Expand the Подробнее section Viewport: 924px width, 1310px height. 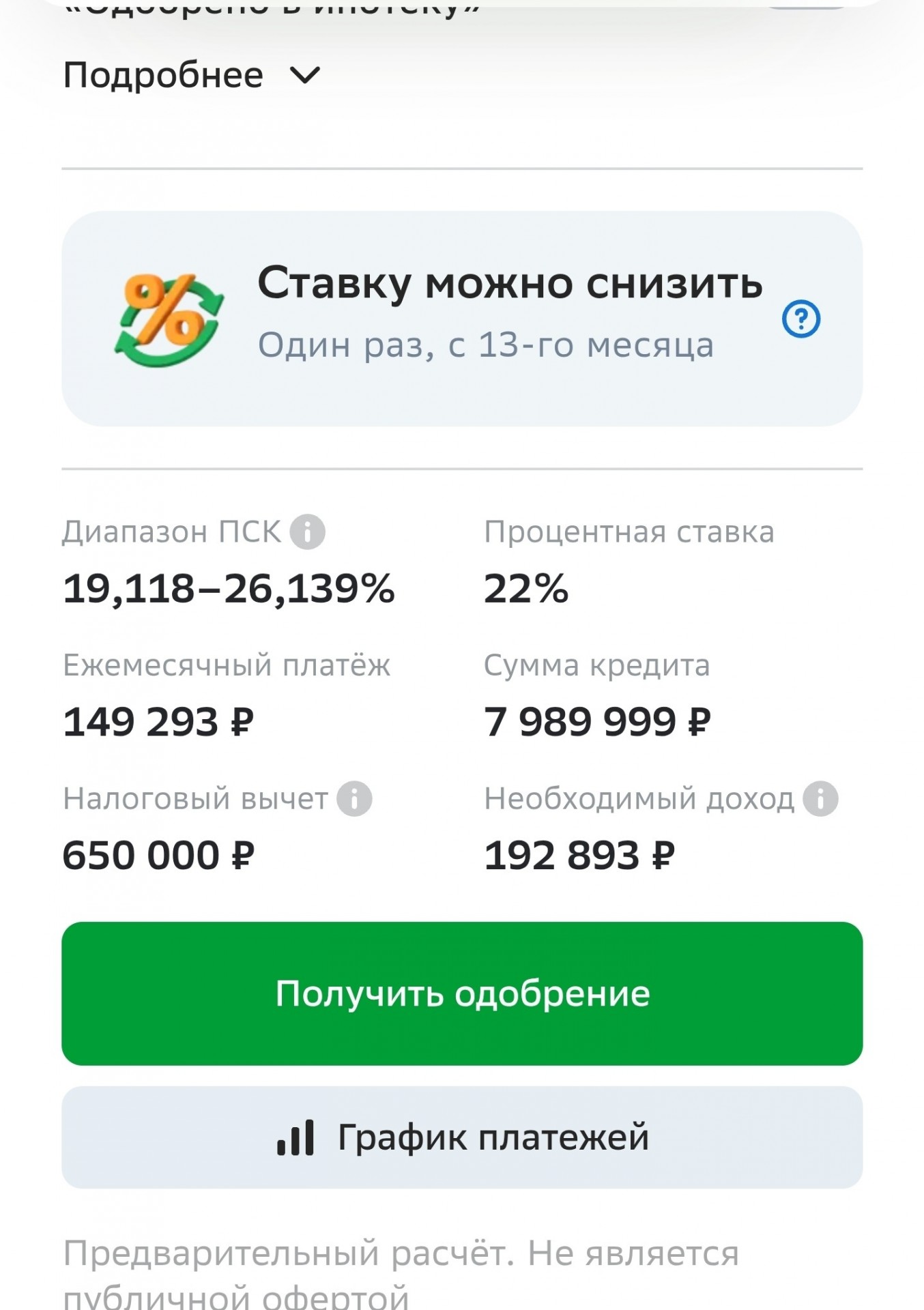pyautogui.click(x=192, y=75)
